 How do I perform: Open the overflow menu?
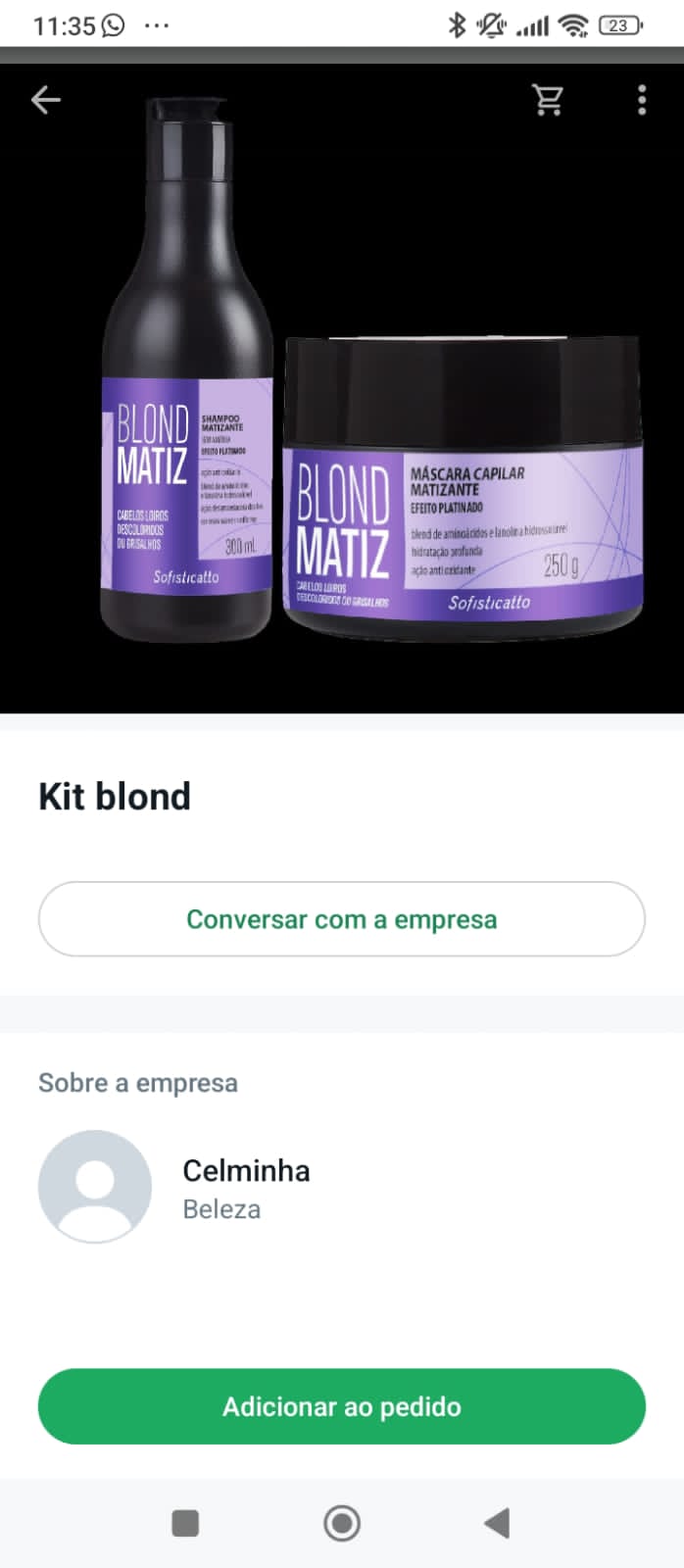tap(642, 99)
